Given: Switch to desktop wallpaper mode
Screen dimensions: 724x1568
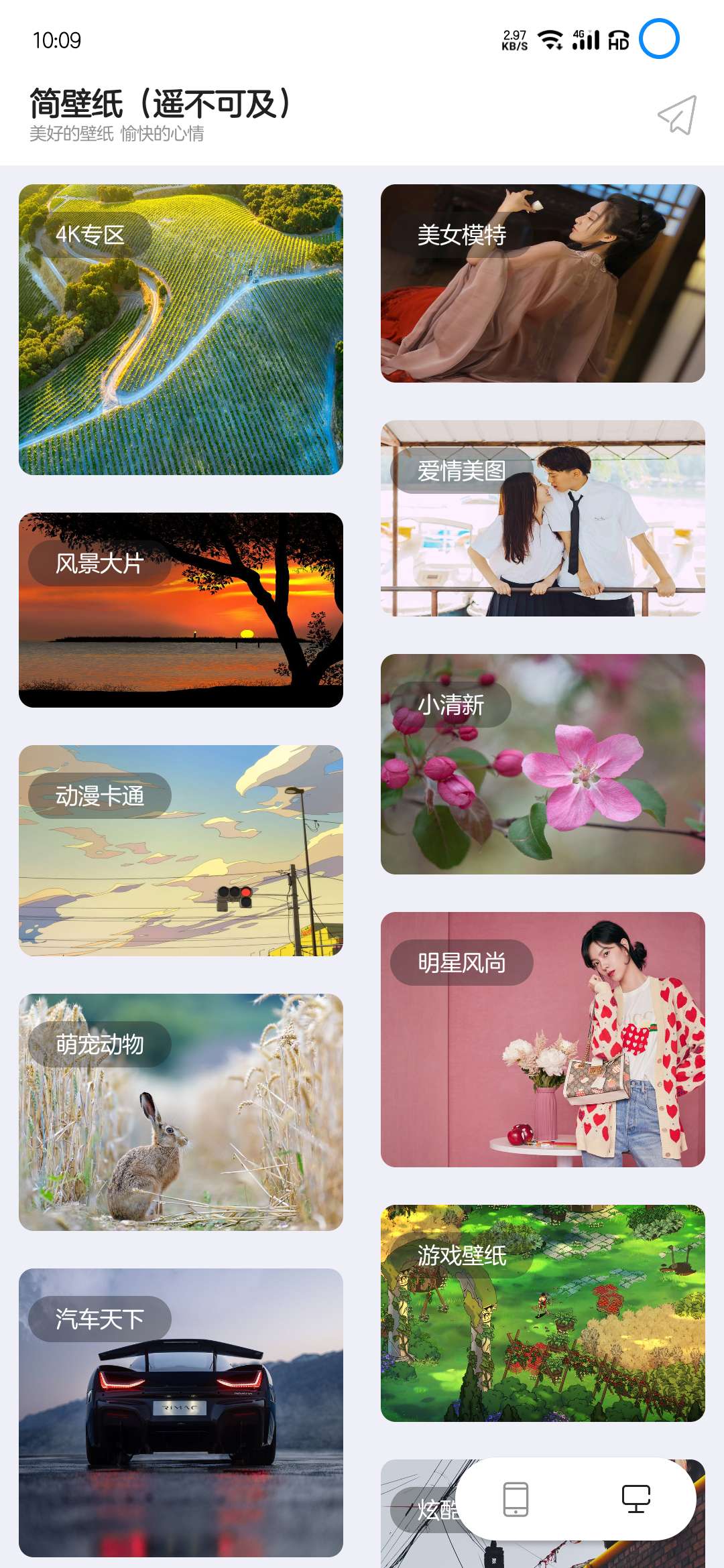Looking at the screenshot, I should tap(636, 1499).
